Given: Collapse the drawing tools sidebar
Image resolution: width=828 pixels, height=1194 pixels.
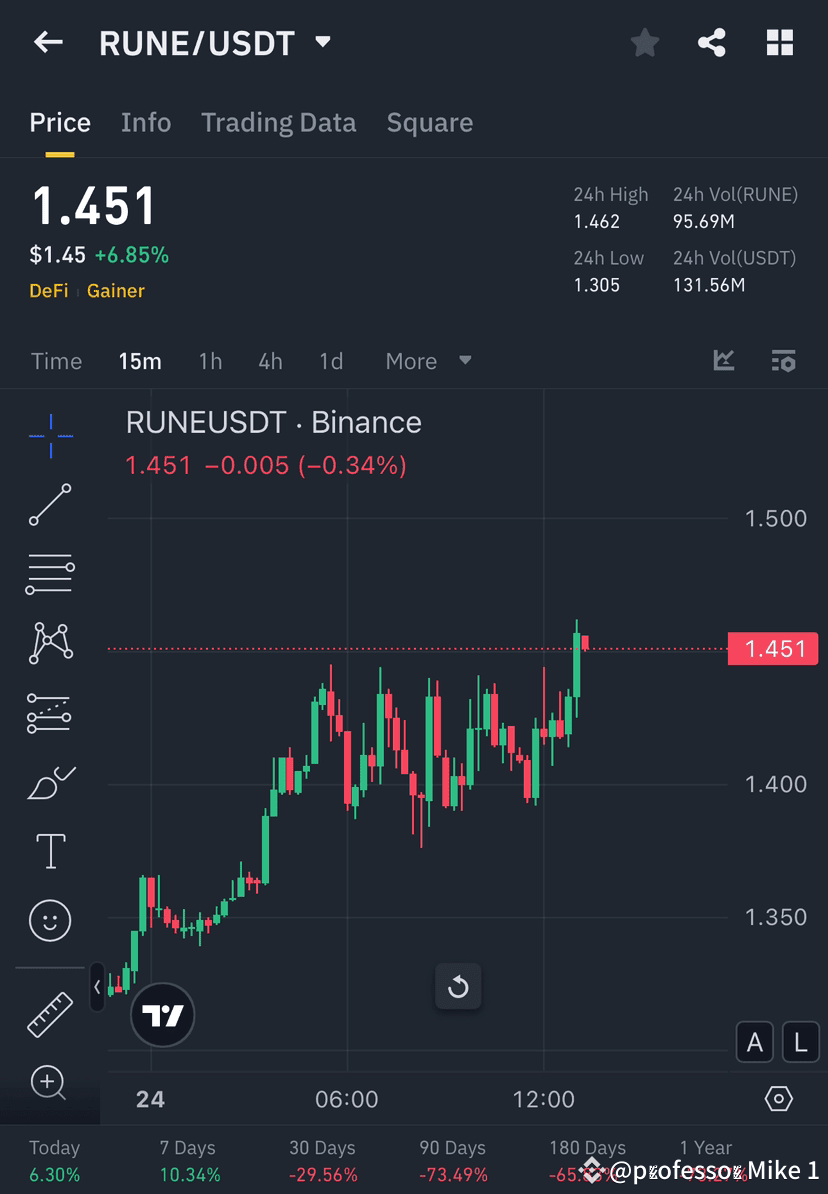Looking at the screenshot, I should point(97,987).
